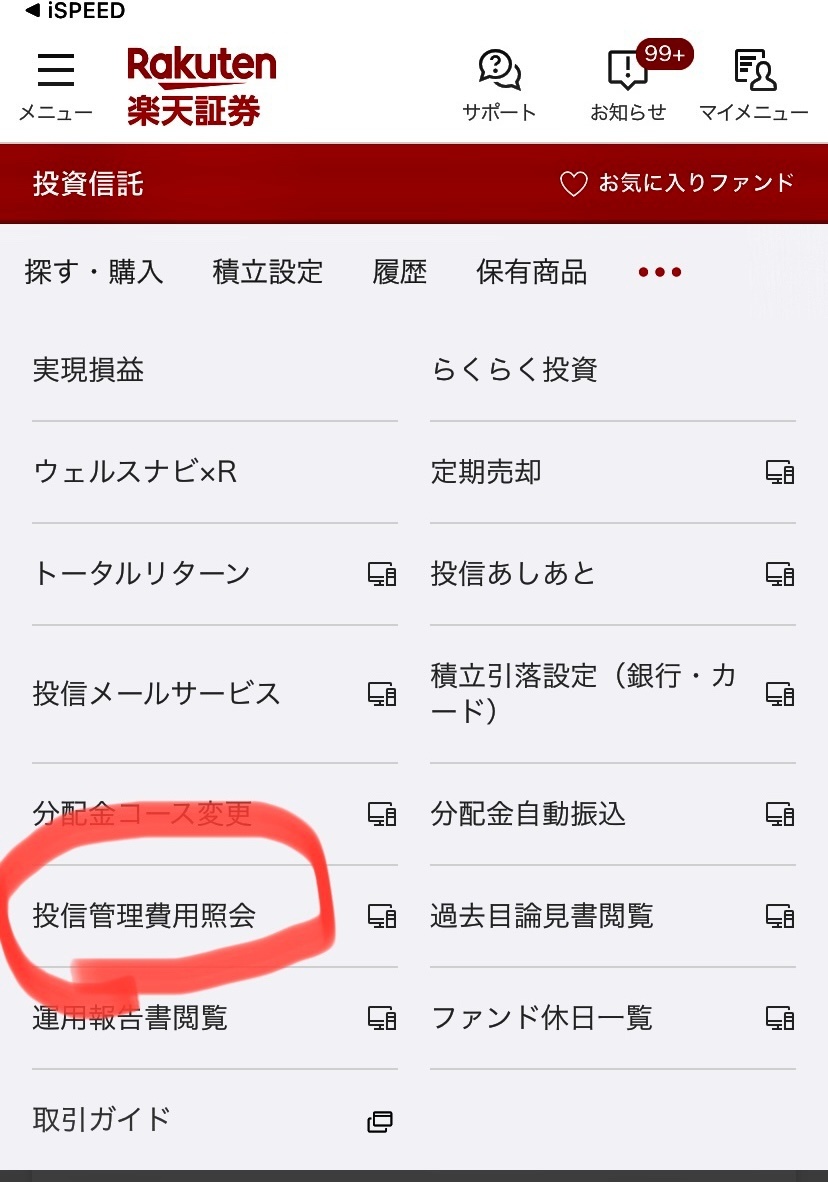Switch to 保有商品 tab
Viewport: 828px width, 1182px height.
point(532,272)
